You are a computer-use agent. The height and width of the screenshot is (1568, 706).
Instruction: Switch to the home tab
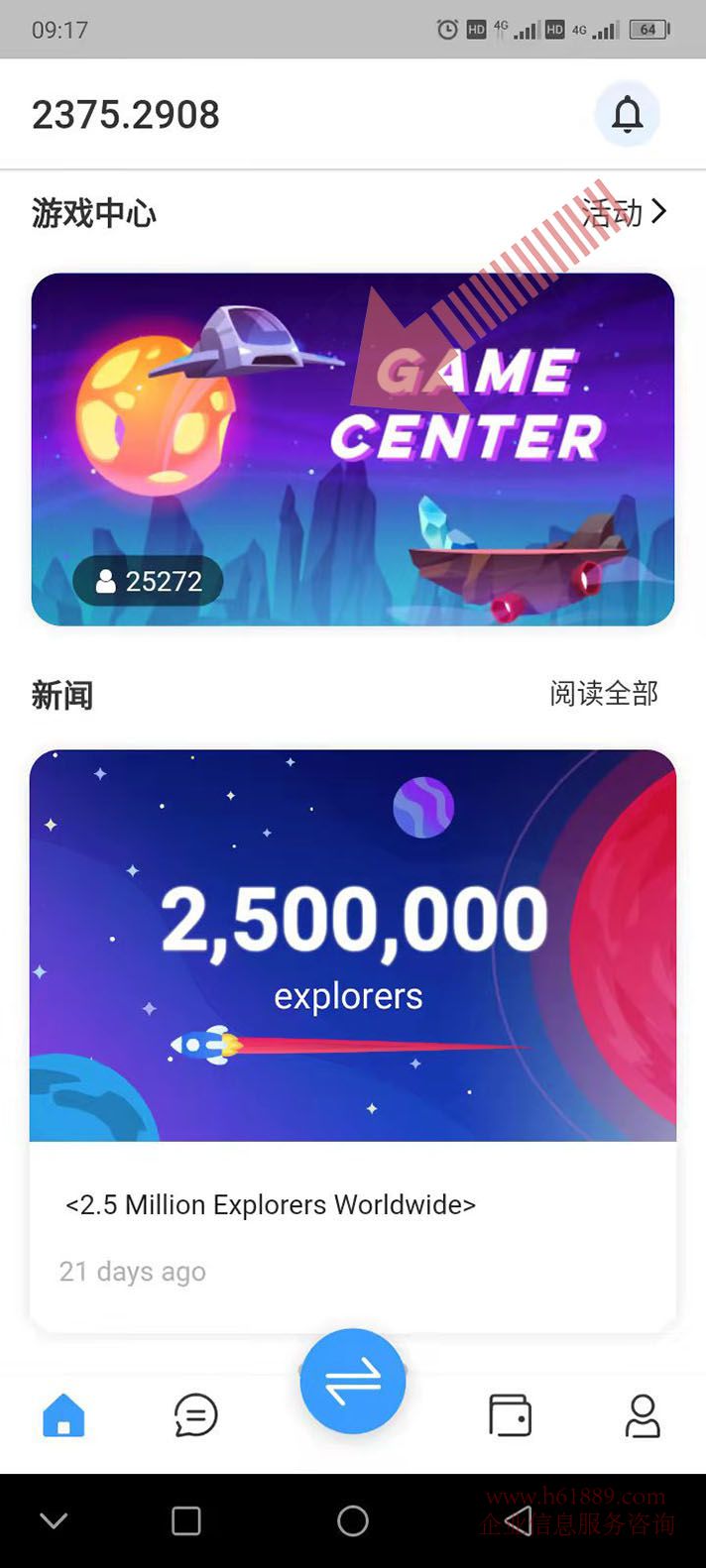click(63, 1415)
